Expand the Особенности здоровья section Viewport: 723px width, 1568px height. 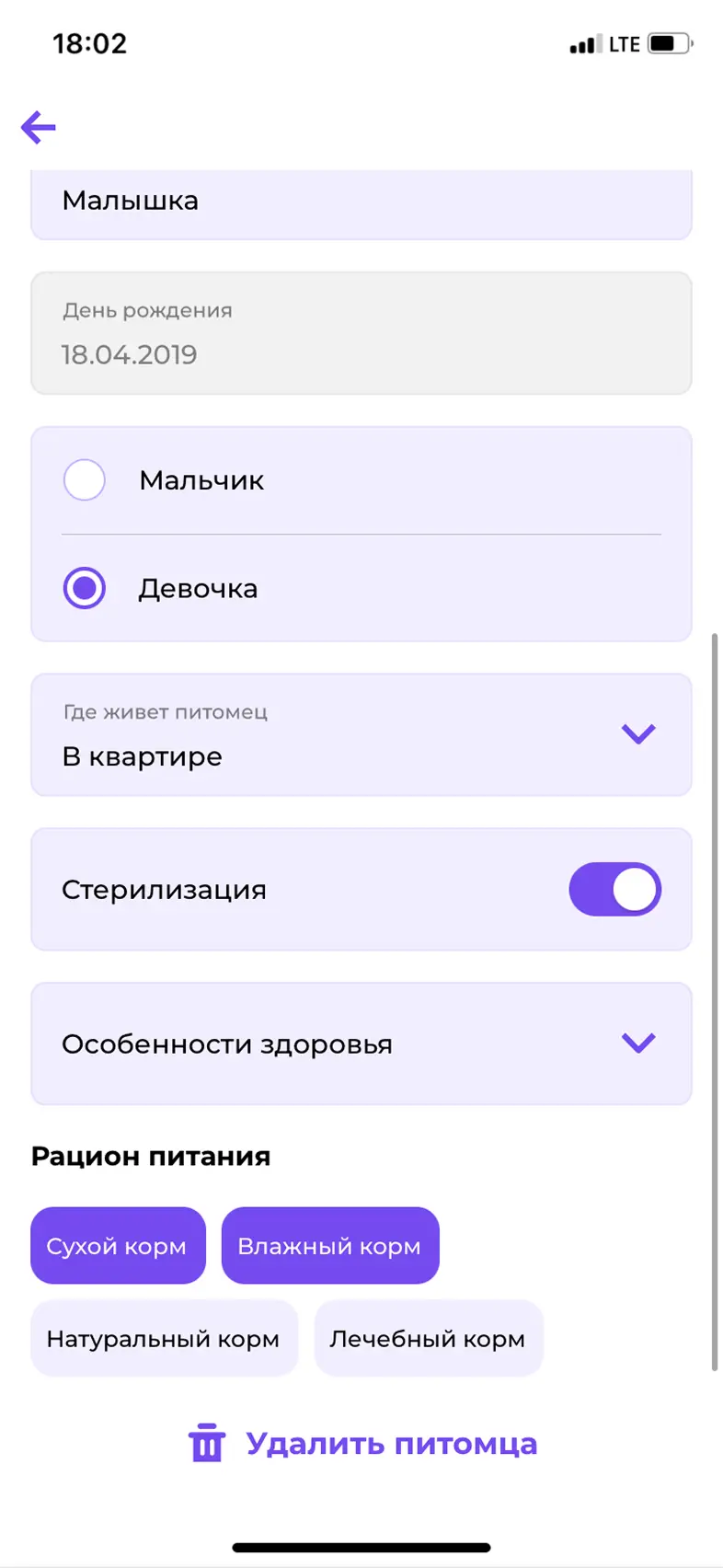click(361, 1043)
